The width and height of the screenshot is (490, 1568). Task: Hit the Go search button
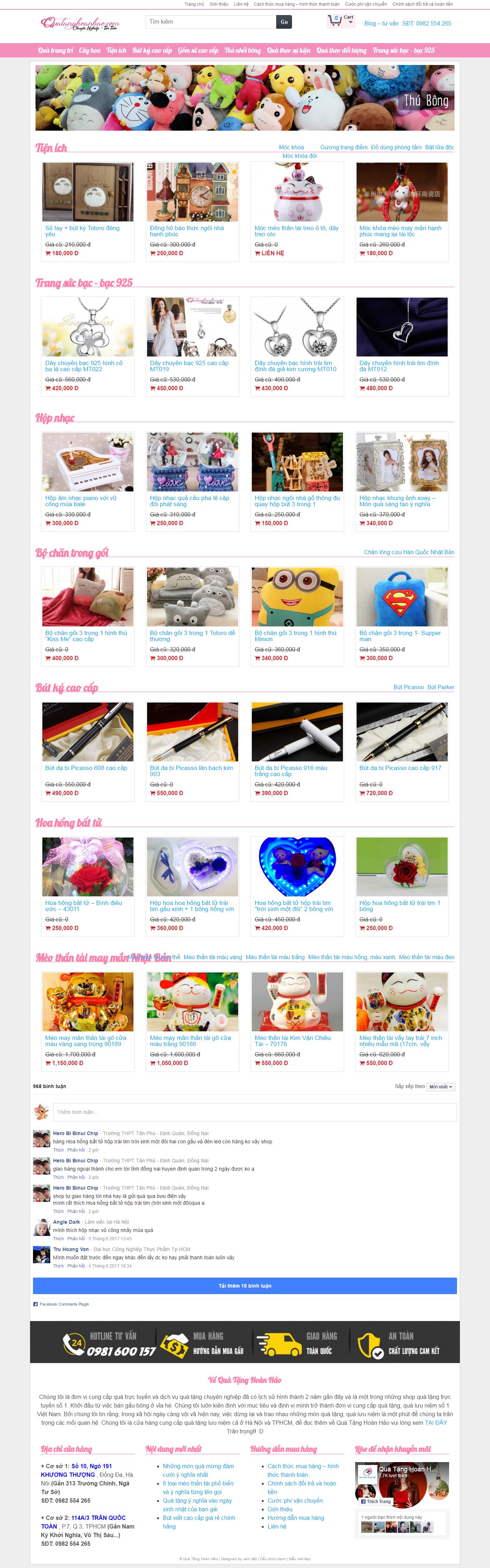coord(284,22)
